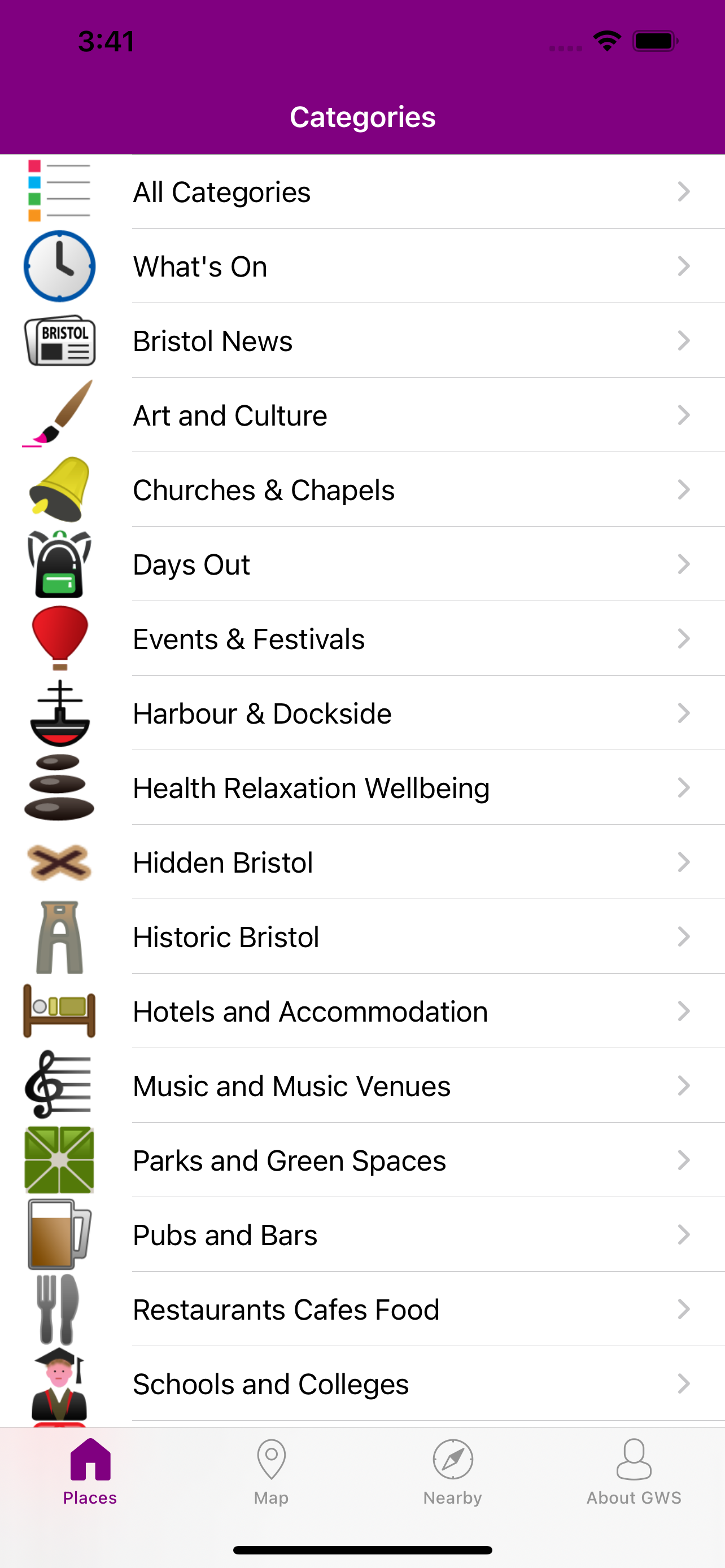The image size is (725, 1568).
Task: Click the Bristol News newspaper icon
Action: 60,341
